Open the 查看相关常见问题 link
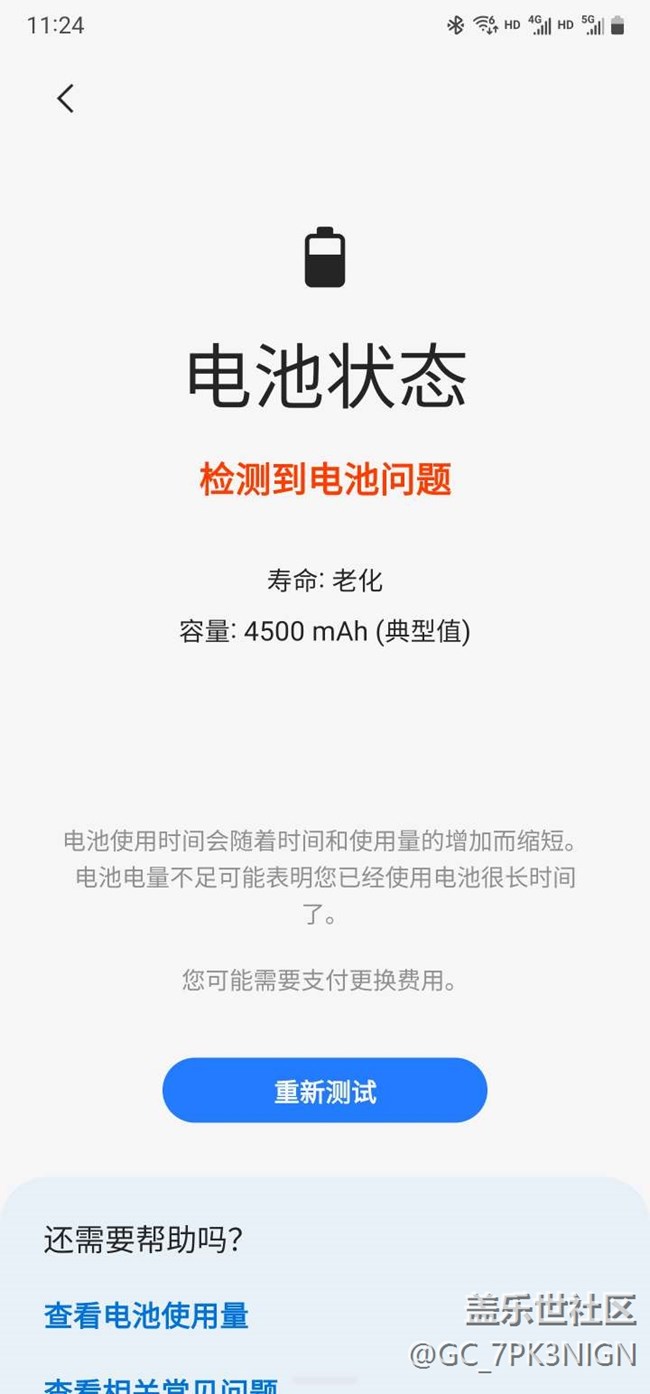This screenshot has height=1394, width=650. click(160, 1385)
